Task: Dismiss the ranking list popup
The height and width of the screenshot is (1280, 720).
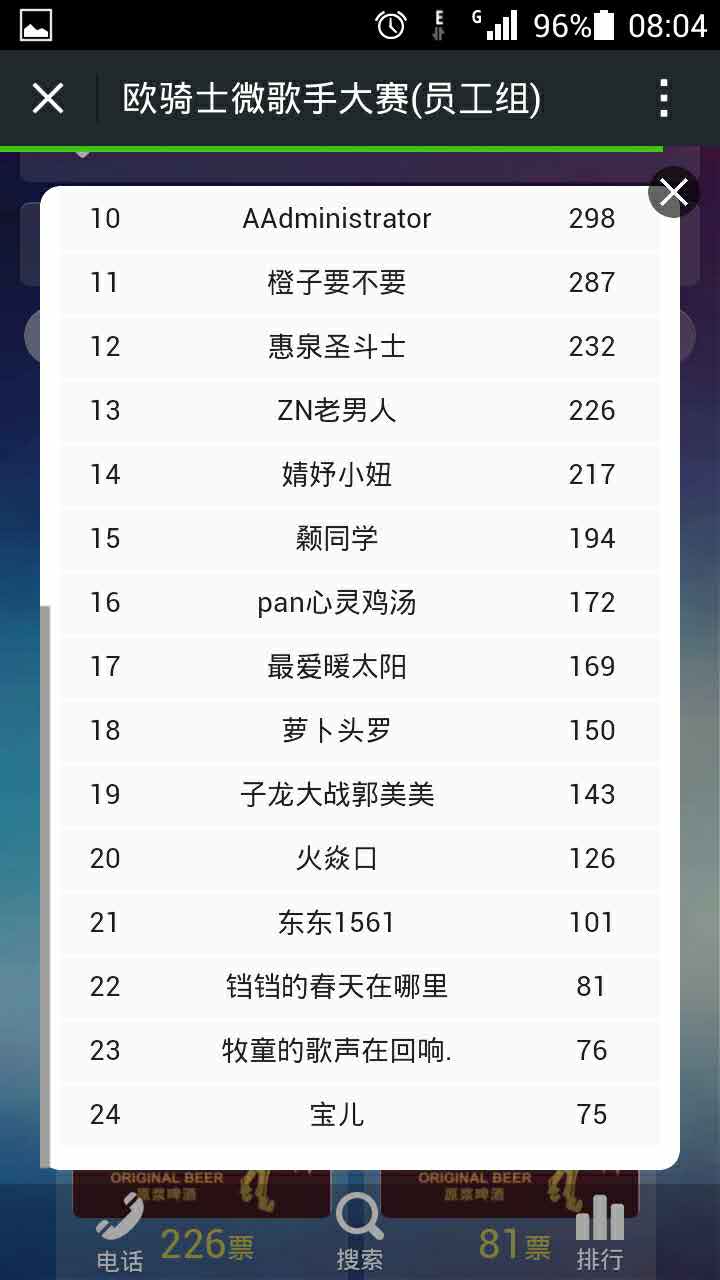Action: (x=674, y=192)
